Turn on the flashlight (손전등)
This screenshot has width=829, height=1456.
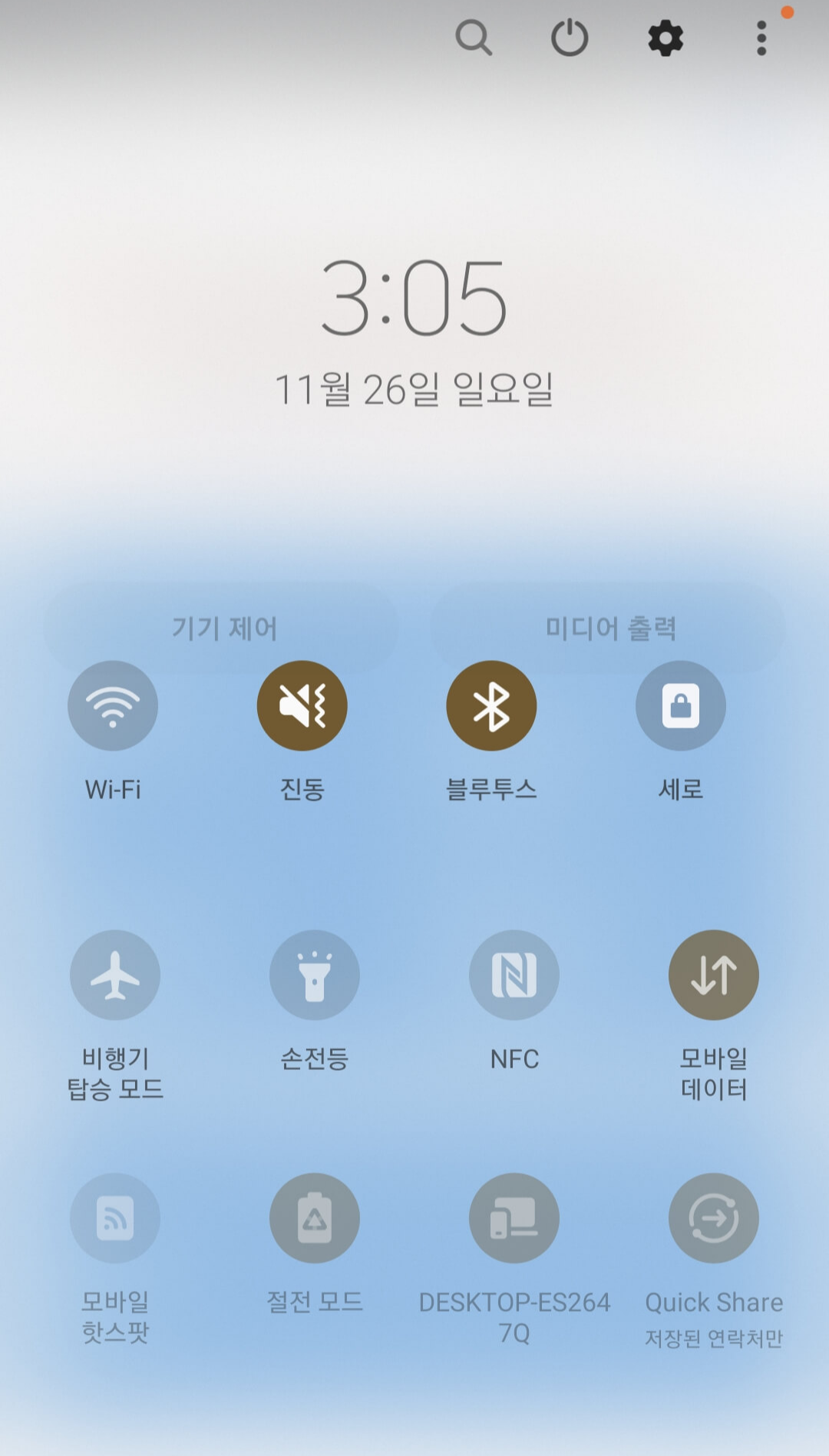point(314,974)
